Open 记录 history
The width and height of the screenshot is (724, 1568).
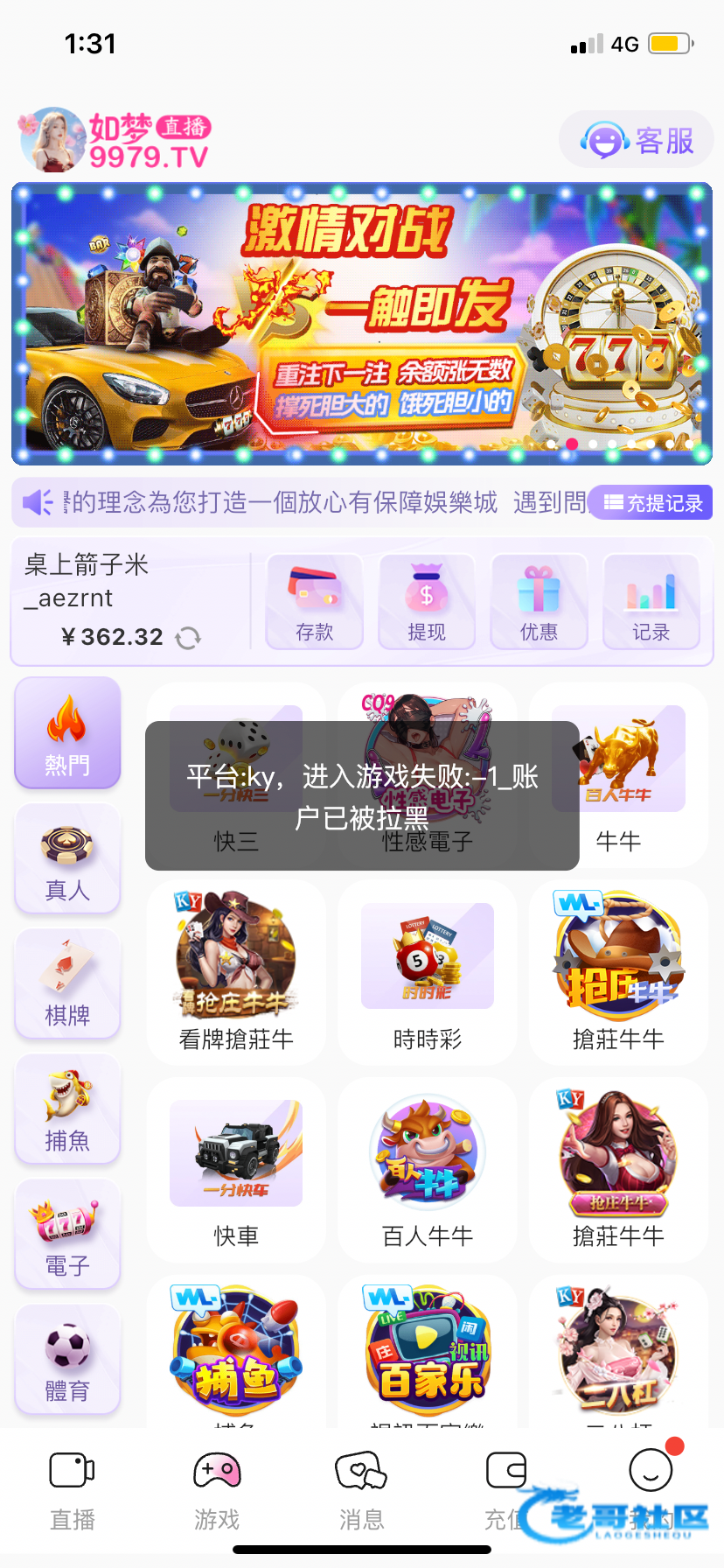(x=651, y=601)
